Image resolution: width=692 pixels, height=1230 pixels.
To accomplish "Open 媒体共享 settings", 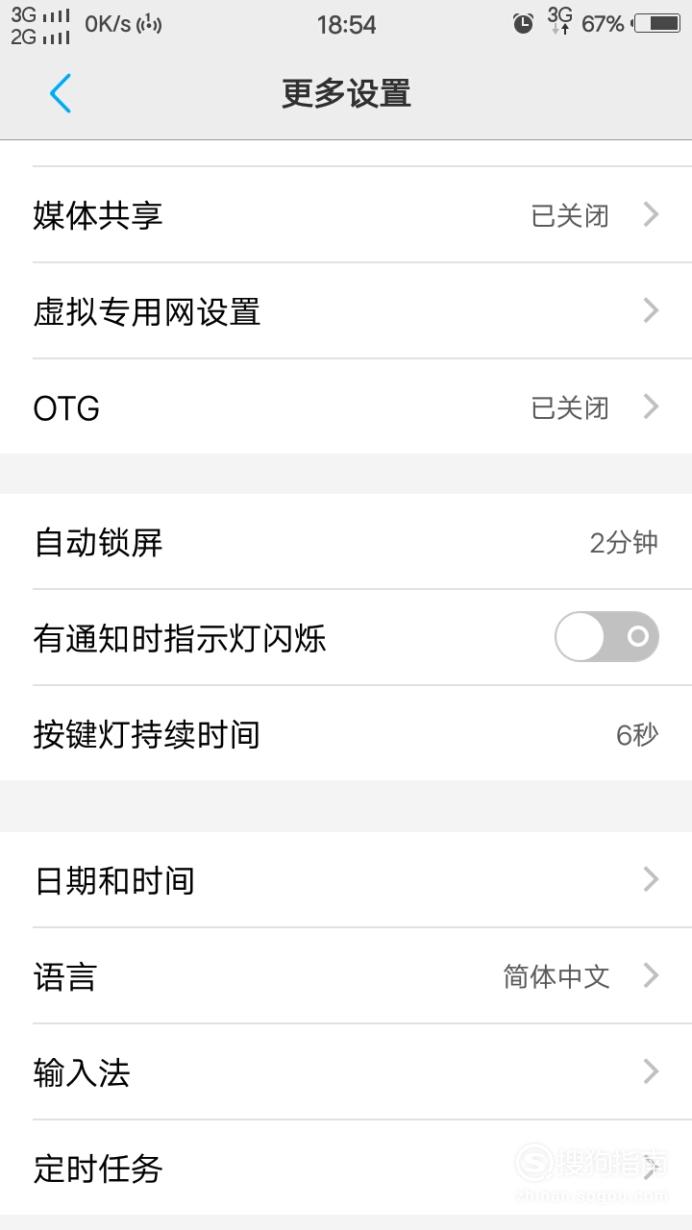I will coord(346,215).
